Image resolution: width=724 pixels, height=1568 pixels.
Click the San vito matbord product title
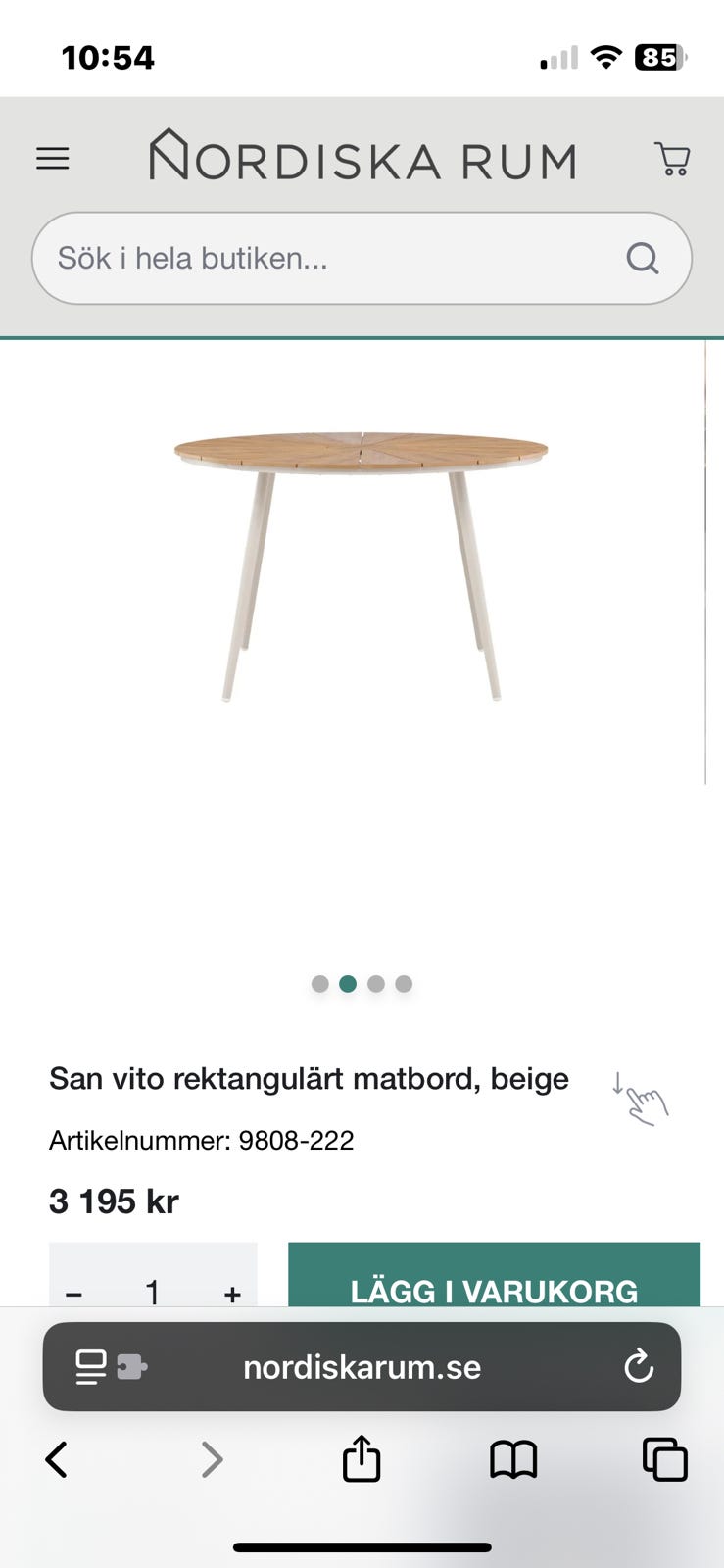click(x=310, y=1078)
